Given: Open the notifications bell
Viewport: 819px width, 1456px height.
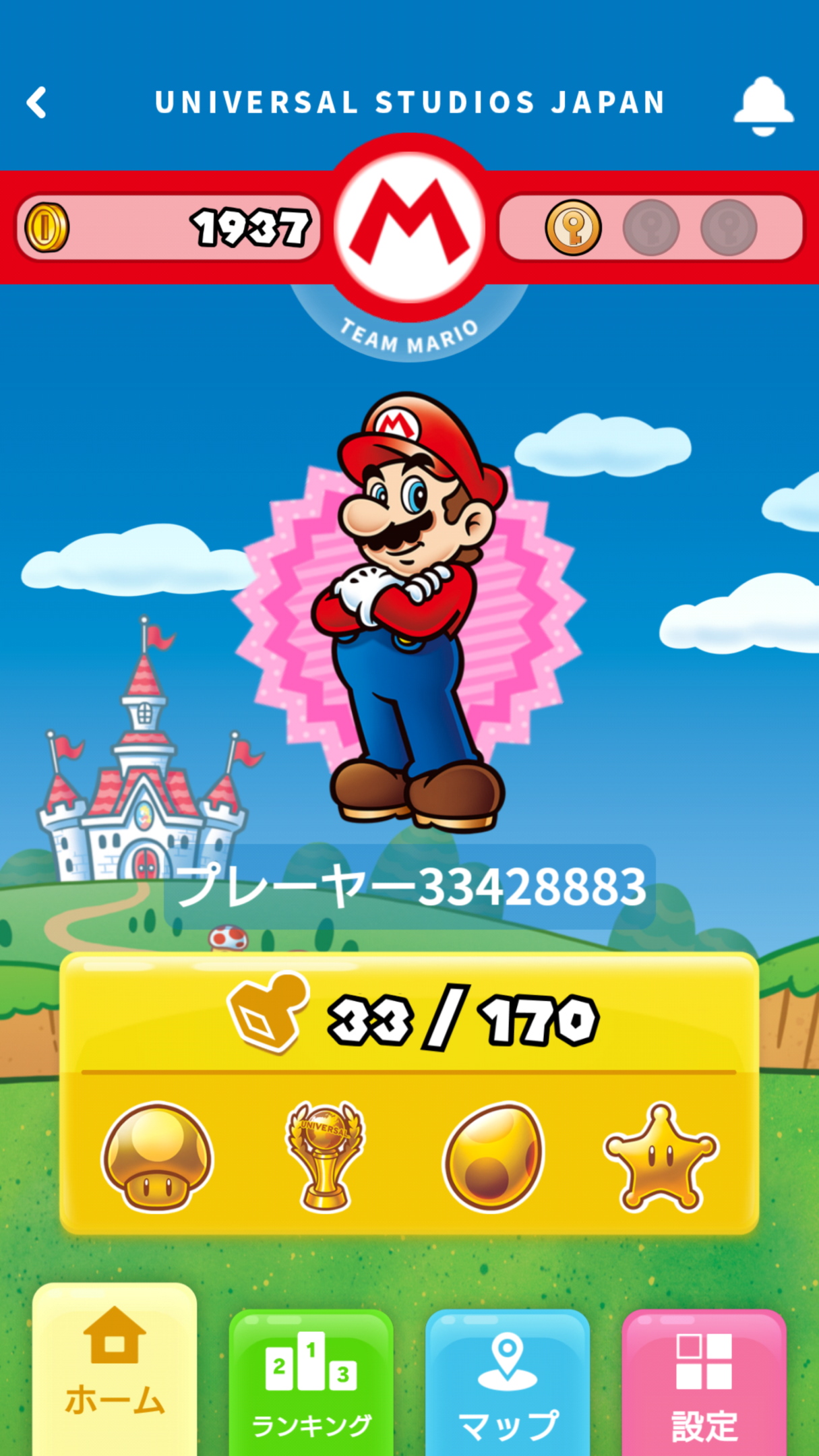Looking at the screenshot, I should pos(763,107).
